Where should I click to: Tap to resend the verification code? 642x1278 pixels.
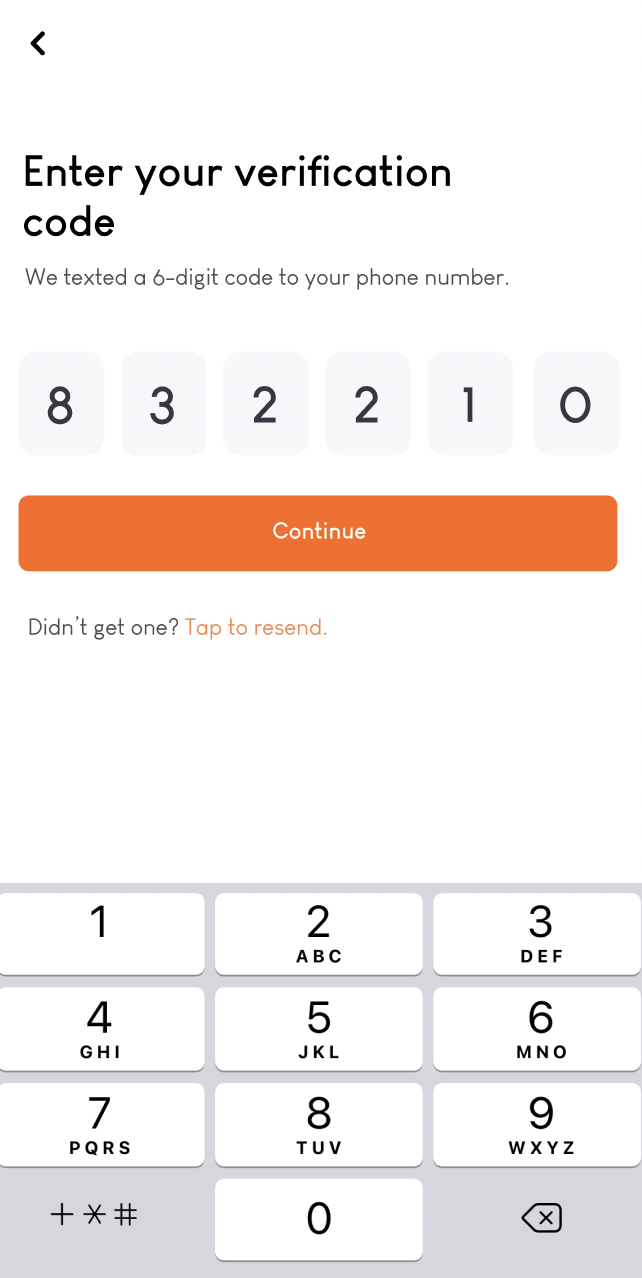(256, 627)
